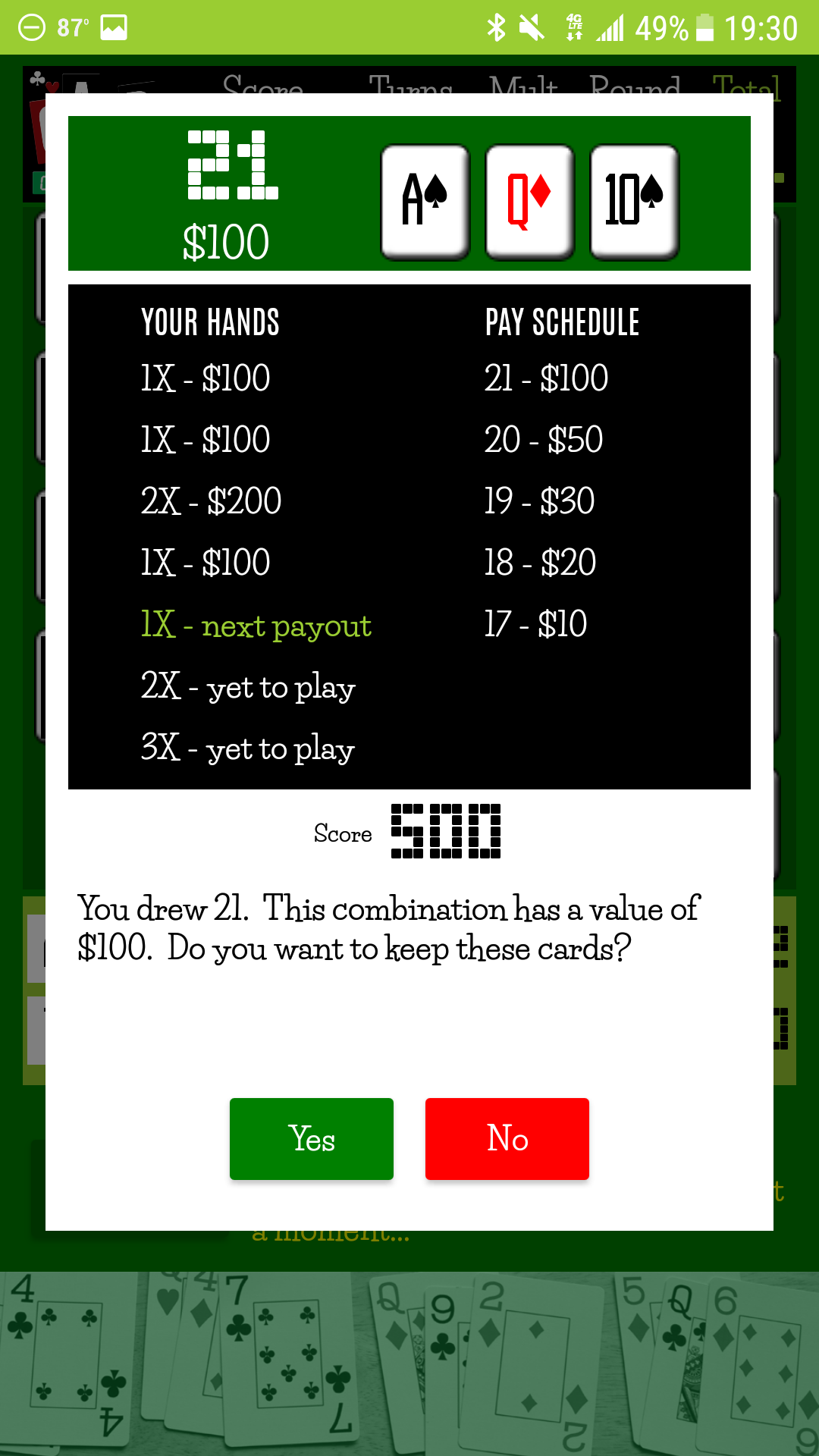This screenshot has width=819, height=1456.
Task: Tap No to reject these cards
Action: point(507,1138)
